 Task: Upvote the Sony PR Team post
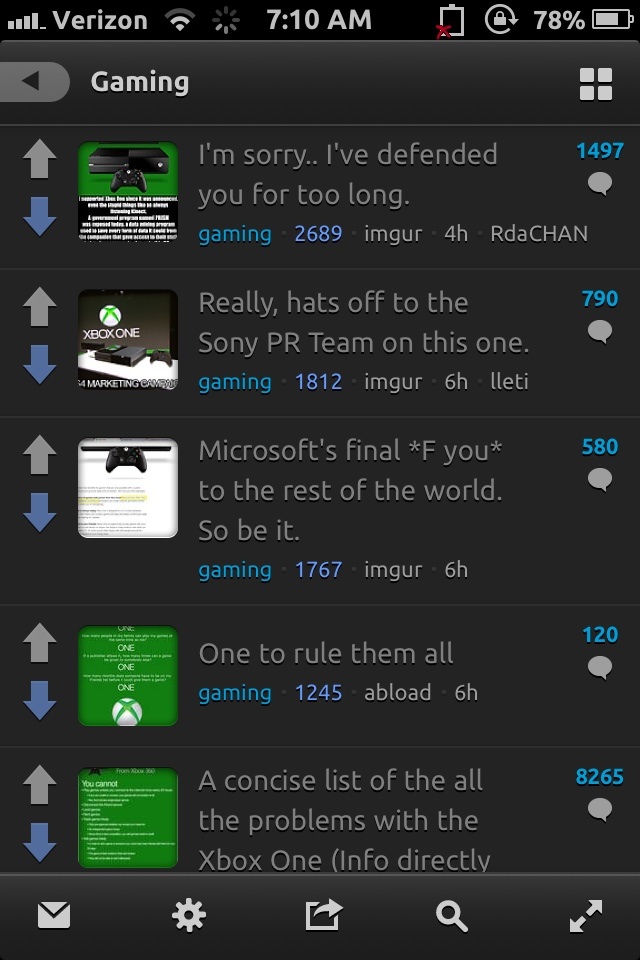[x=40, y=306]
